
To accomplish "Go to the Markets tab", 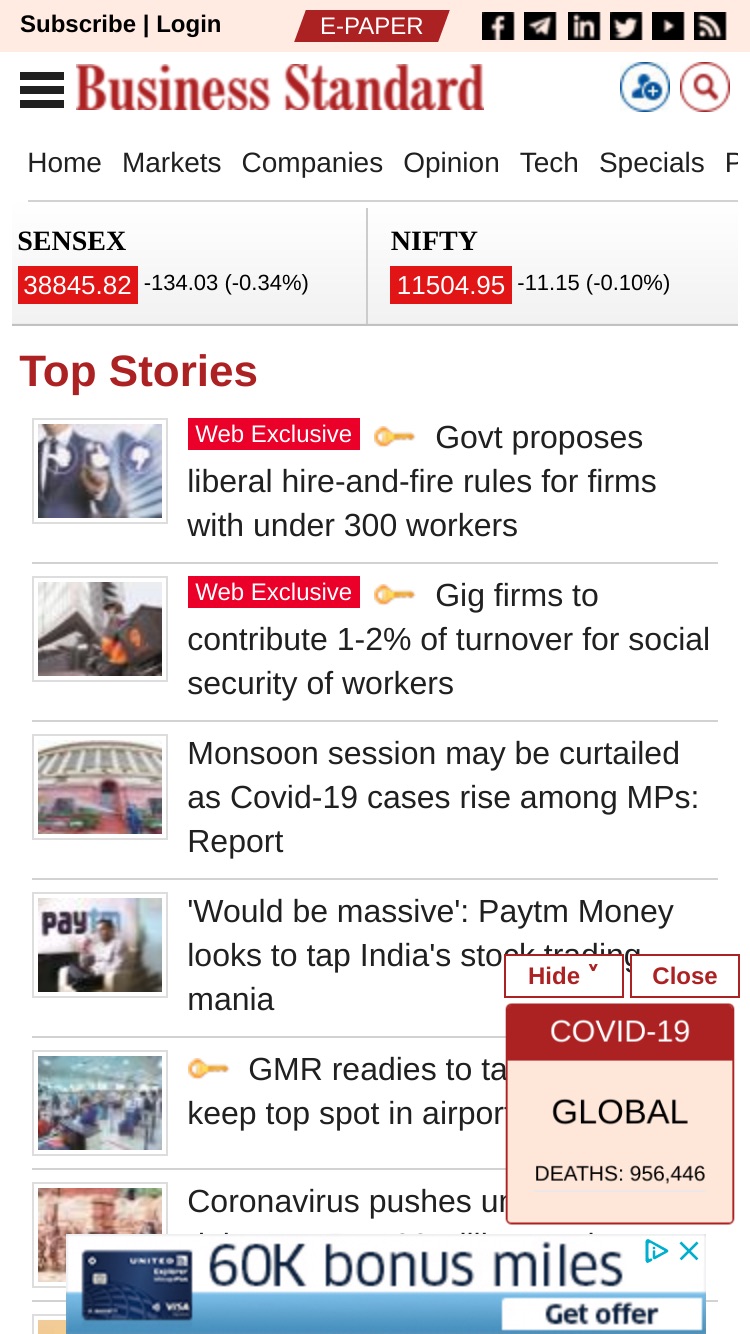I will (171, 163).
